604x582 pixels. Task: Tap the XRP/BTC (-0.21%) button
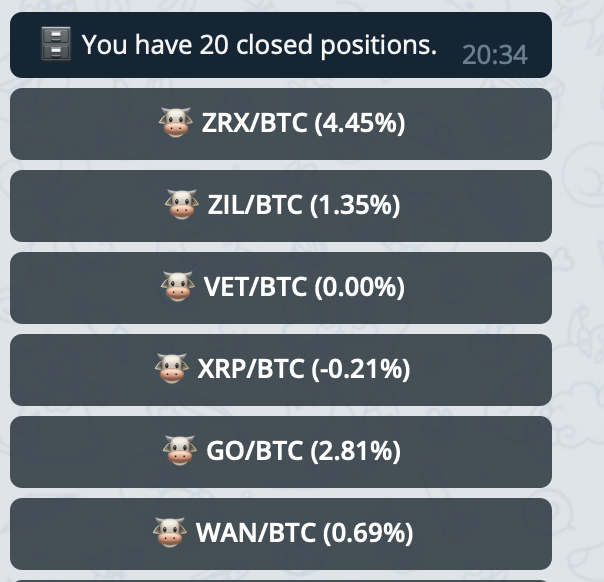point(281,370)
